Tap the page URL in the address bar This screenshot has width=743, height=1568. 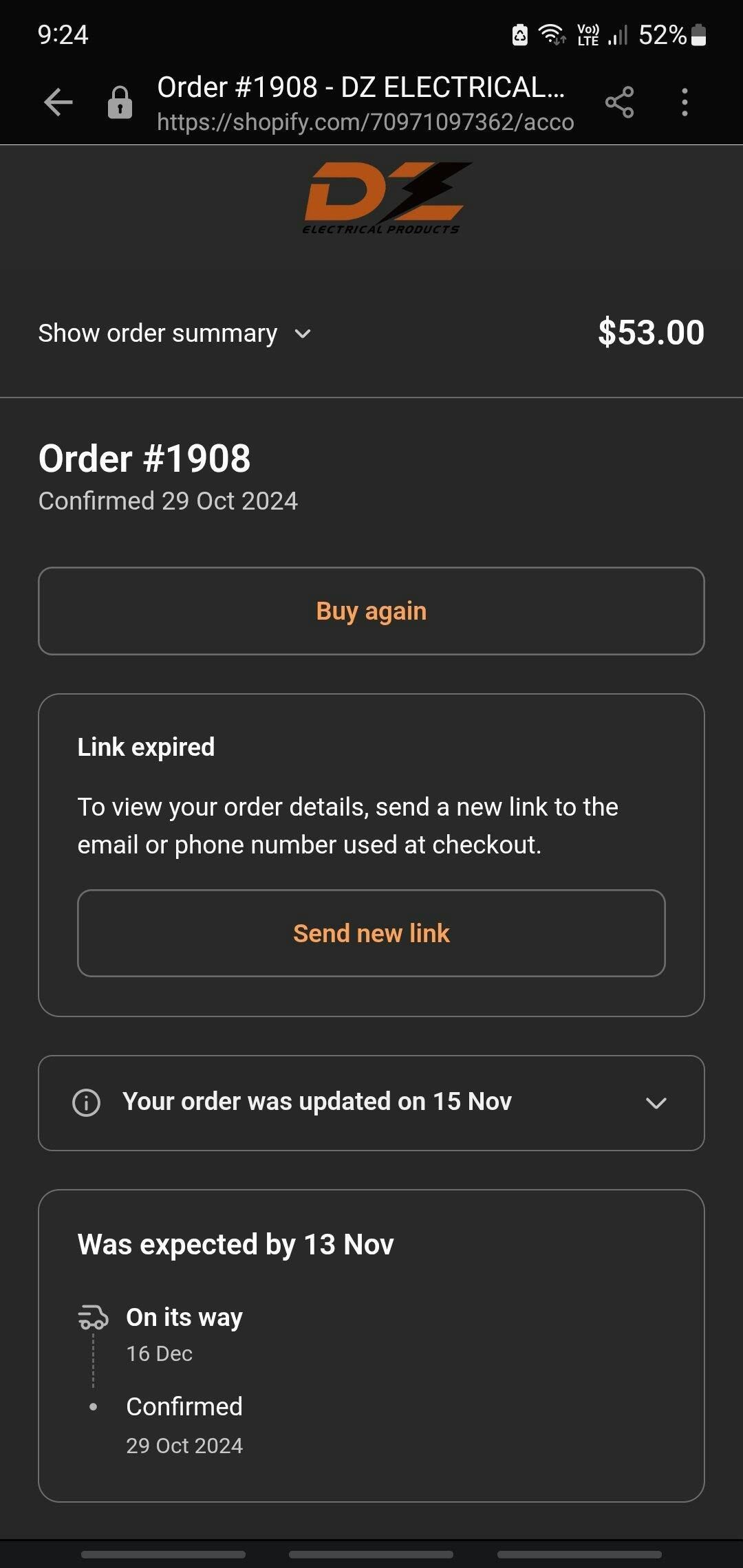(x=365, y=122)
